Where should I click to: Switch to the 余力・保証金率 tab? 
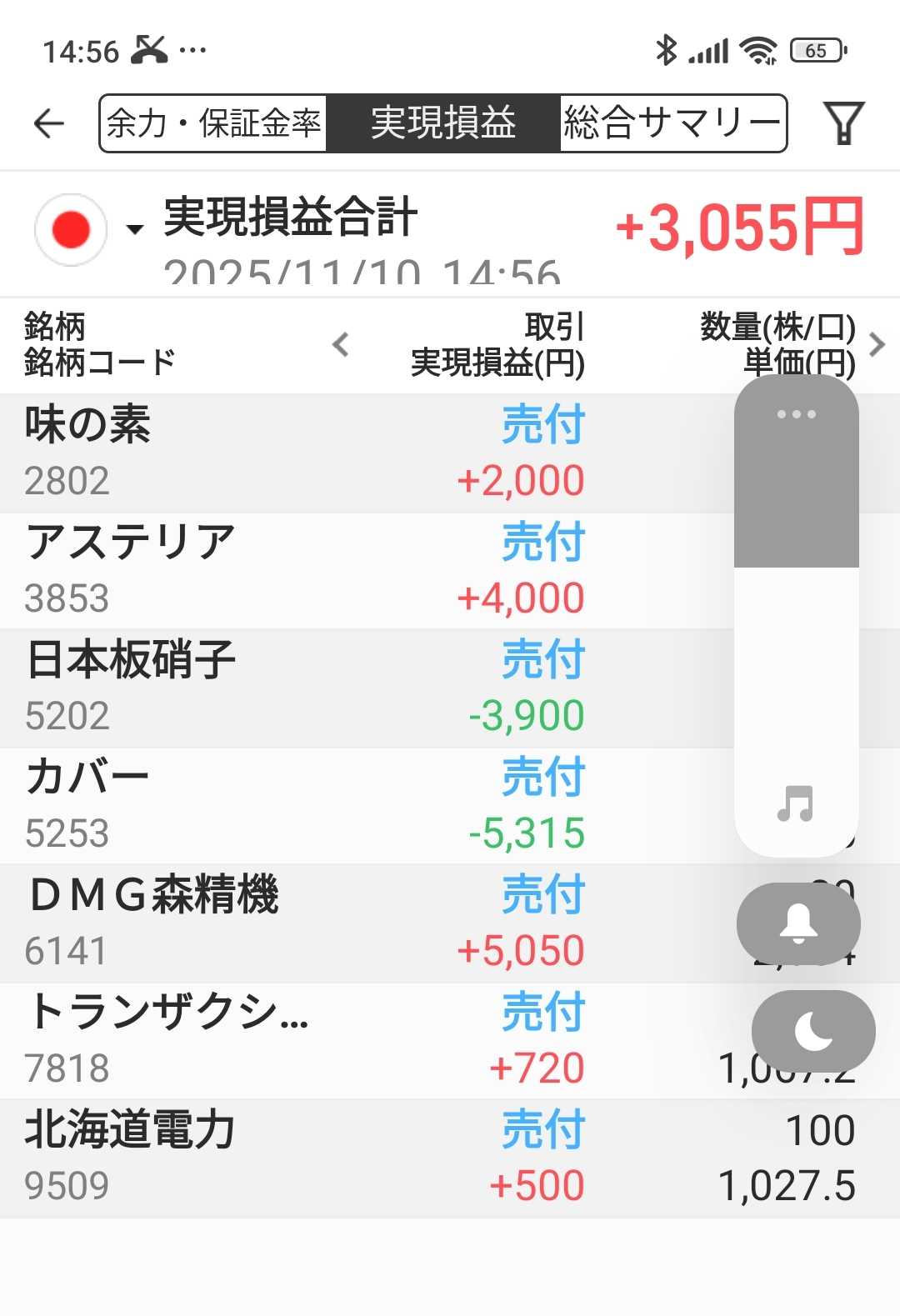click(213, 123)
